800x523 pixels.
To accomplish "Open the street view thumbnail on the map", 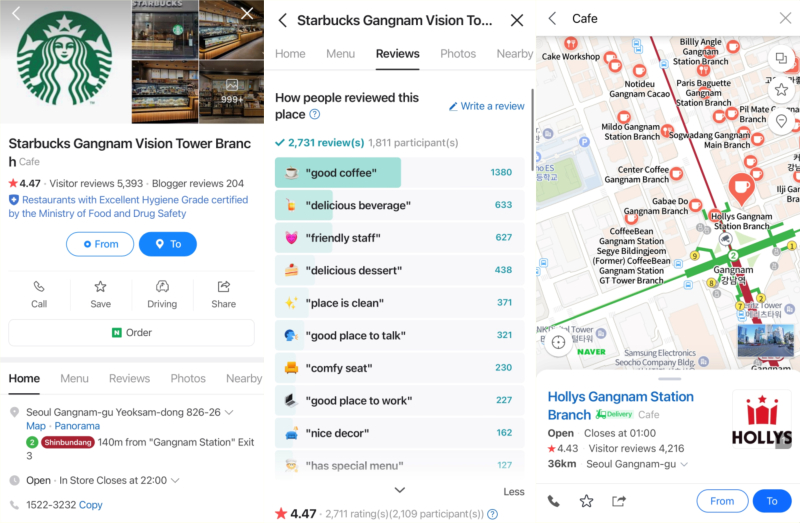I will (767, 340).
